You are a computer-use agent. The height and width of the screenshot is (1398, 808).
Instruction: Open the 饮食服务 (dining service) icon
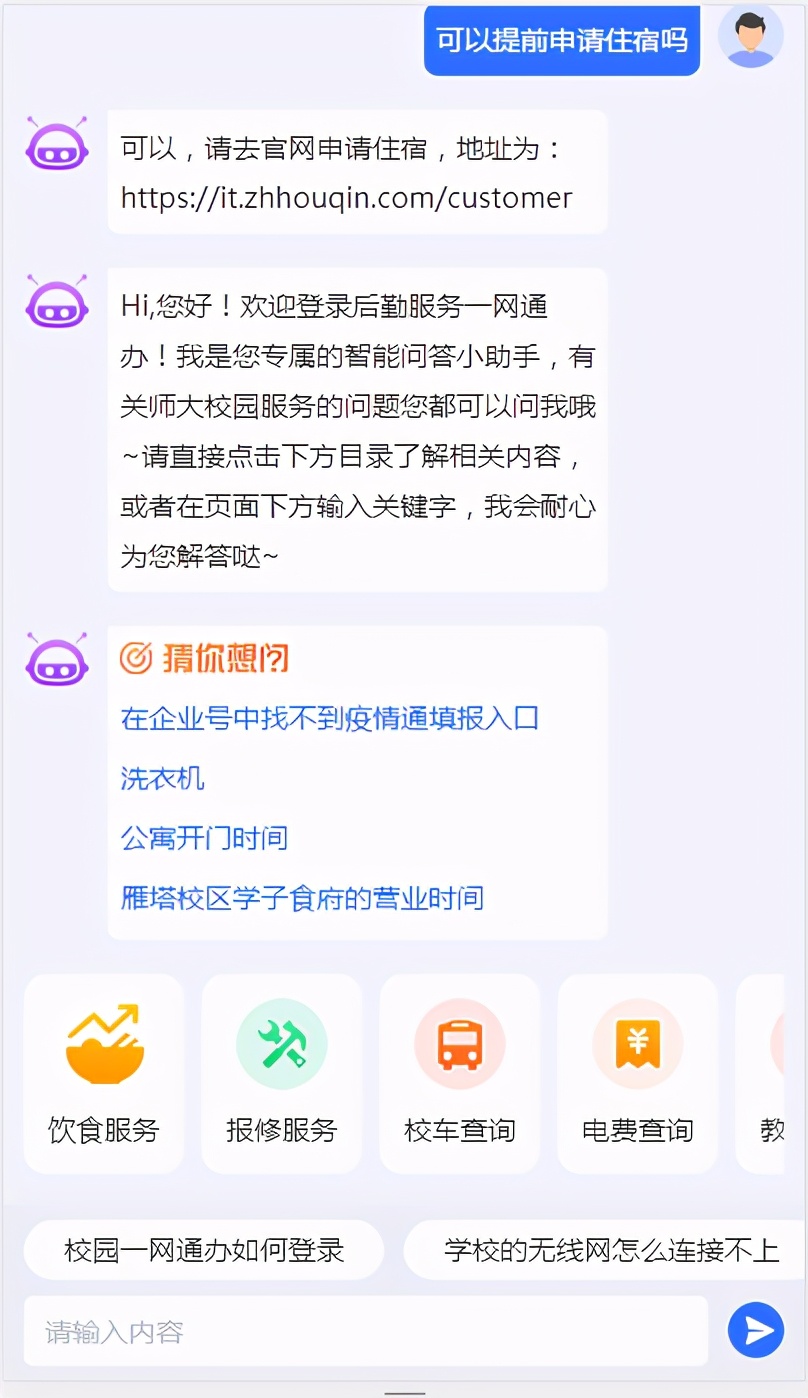pyautogui.click(x=103, y=1073)
